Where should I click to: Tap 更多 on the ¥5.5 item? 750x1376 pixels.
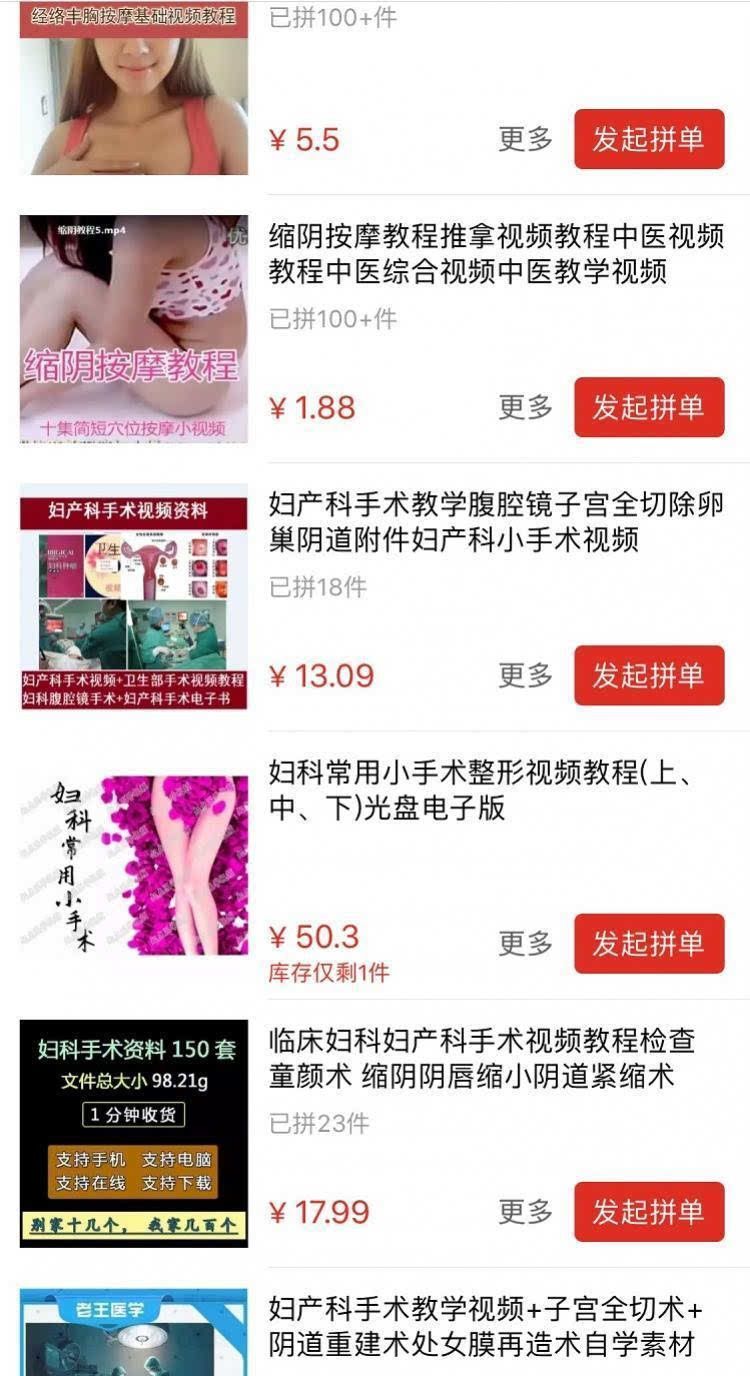(525, 139)
